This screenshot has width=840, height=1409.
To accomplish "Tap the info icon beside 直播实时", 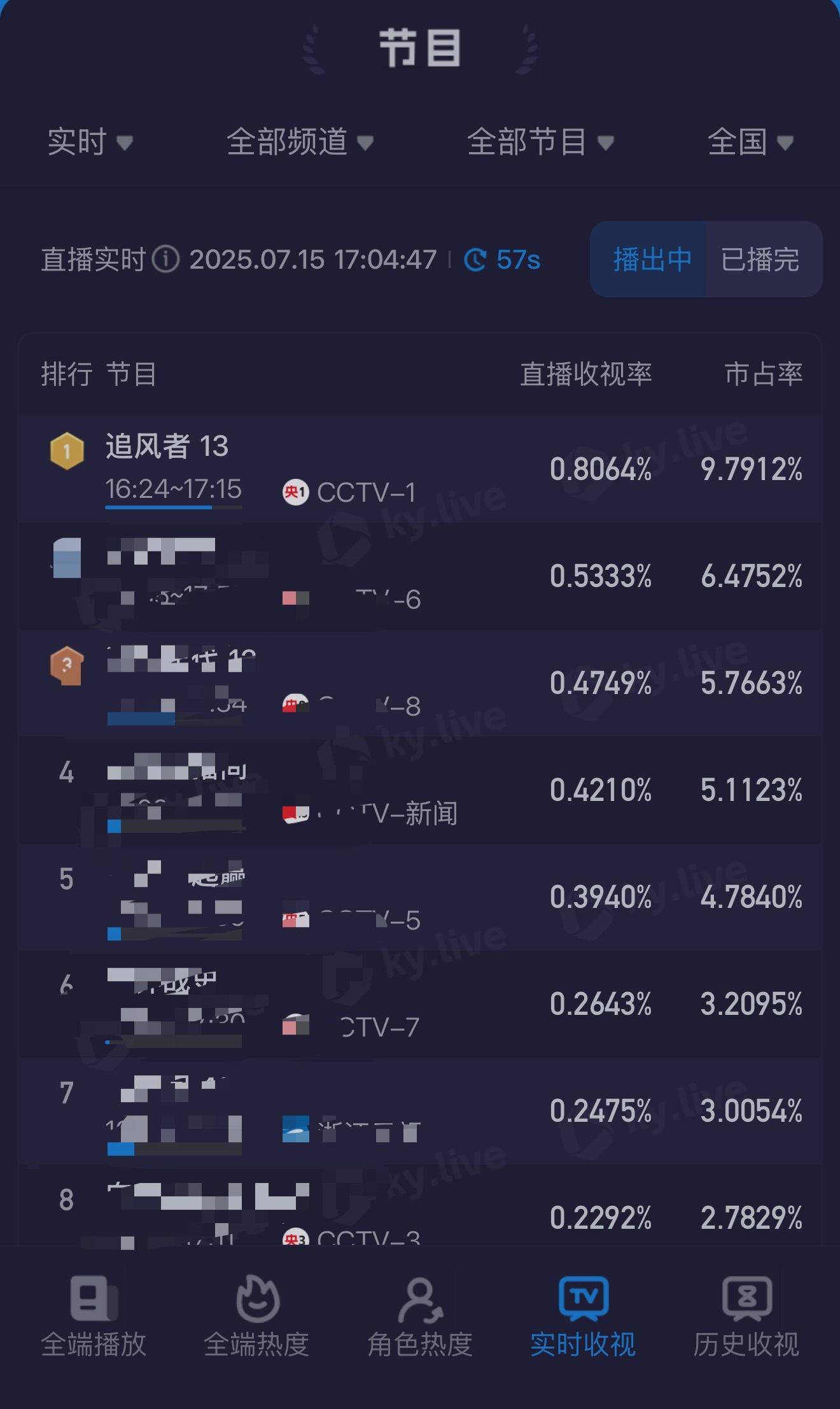I will [x=166, y=260].
